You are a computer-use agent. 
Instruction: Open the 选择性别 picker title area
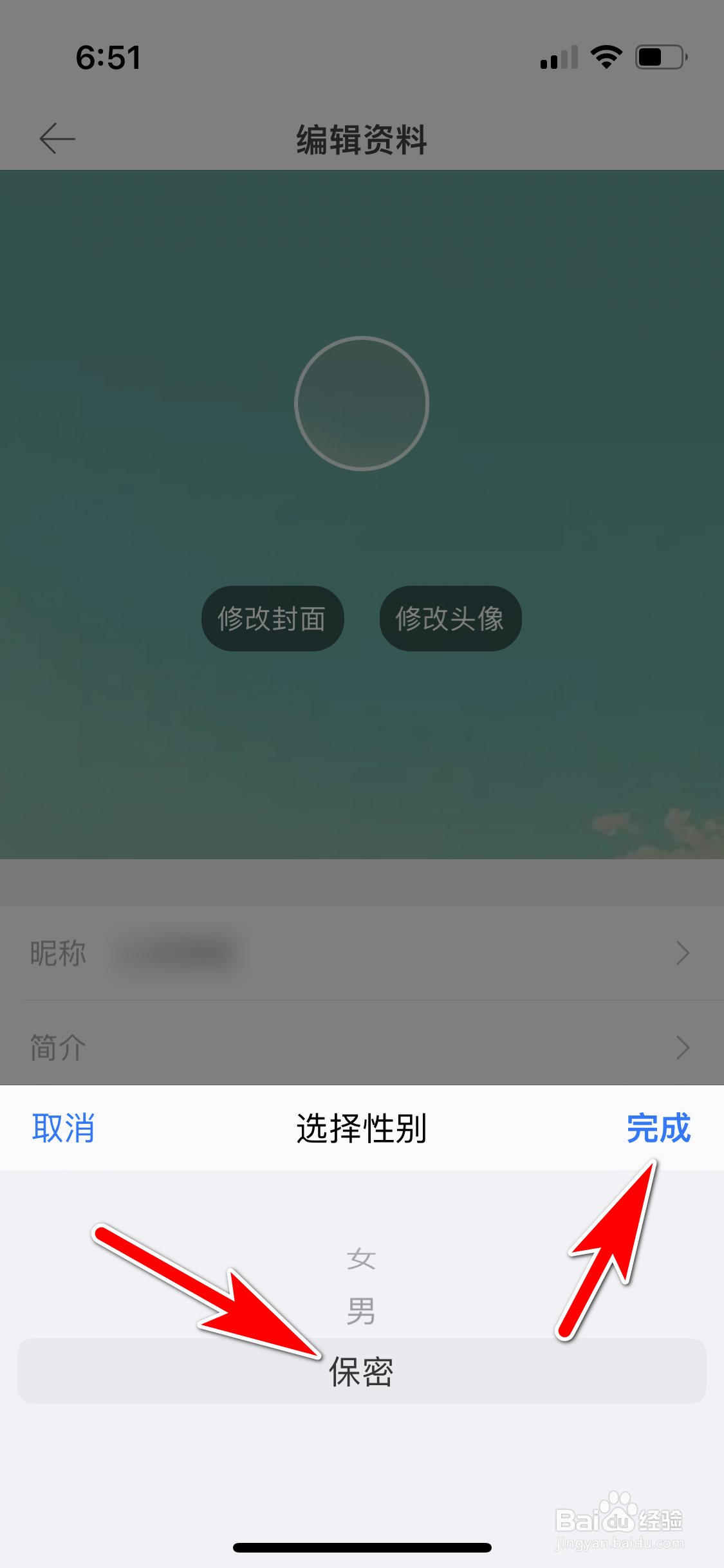pos(362,1128)
